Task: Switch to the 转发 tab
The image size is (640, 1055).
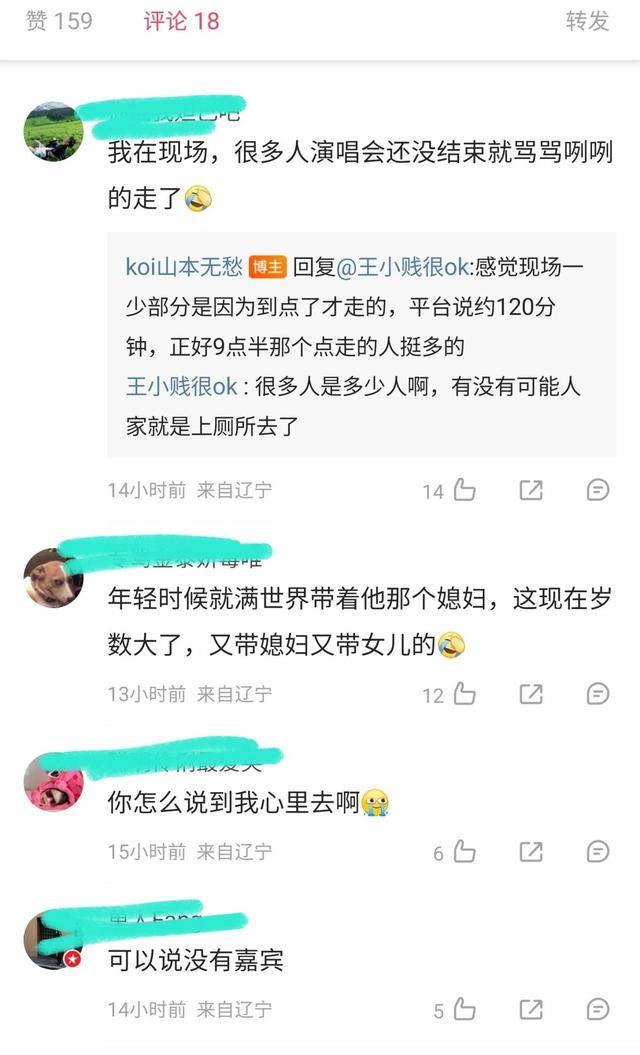Action: (587, 21)
